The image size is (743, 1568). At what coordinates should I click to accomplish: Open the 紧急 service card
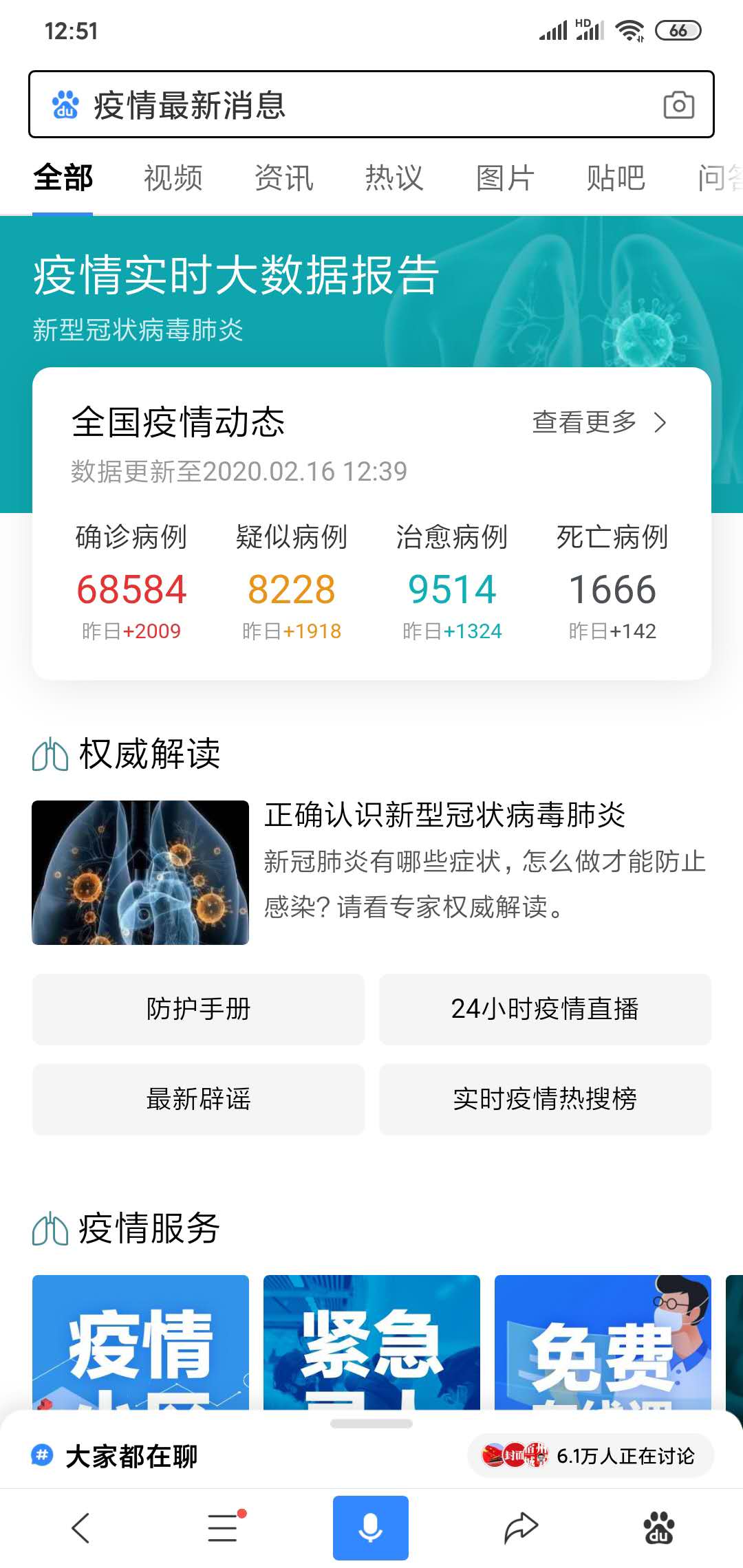click(x=371, y=1341)
